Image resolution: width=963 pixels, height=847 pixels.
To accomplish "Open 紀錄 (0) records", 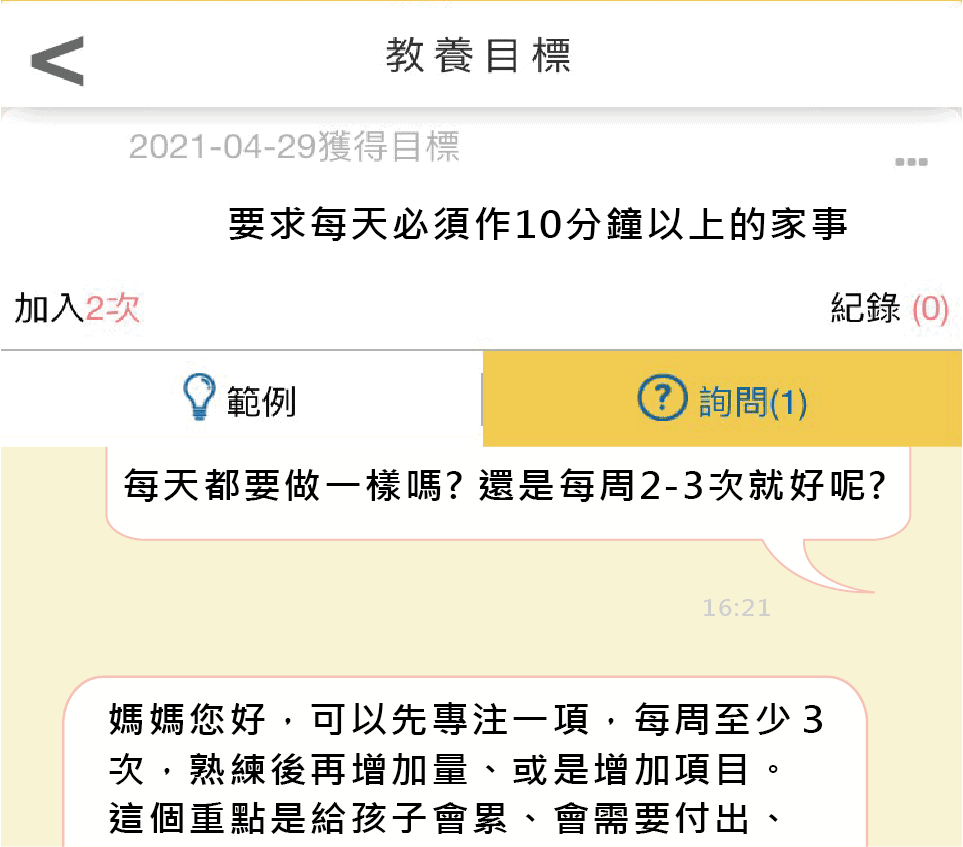I will [889, 309].
